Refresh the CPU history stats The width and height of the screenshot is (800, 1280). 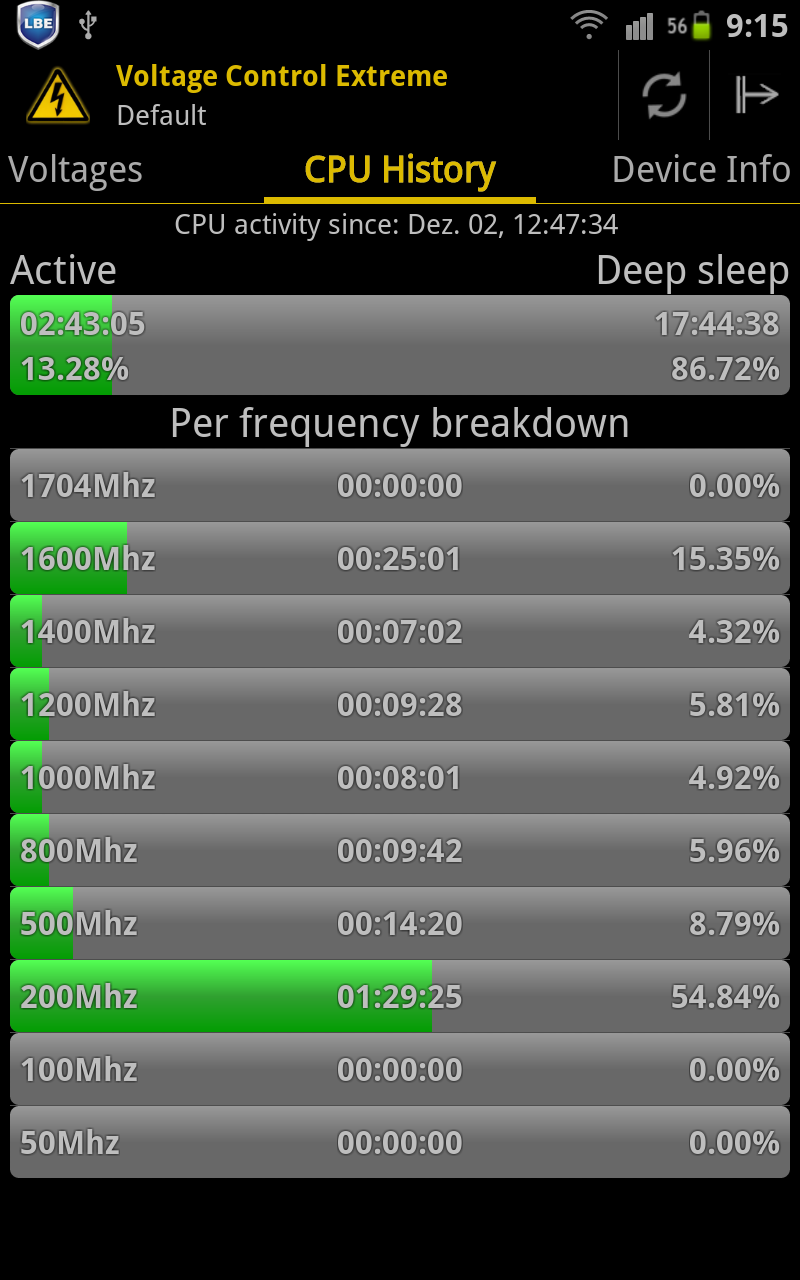pyautogui.click(x=664, y=96)
